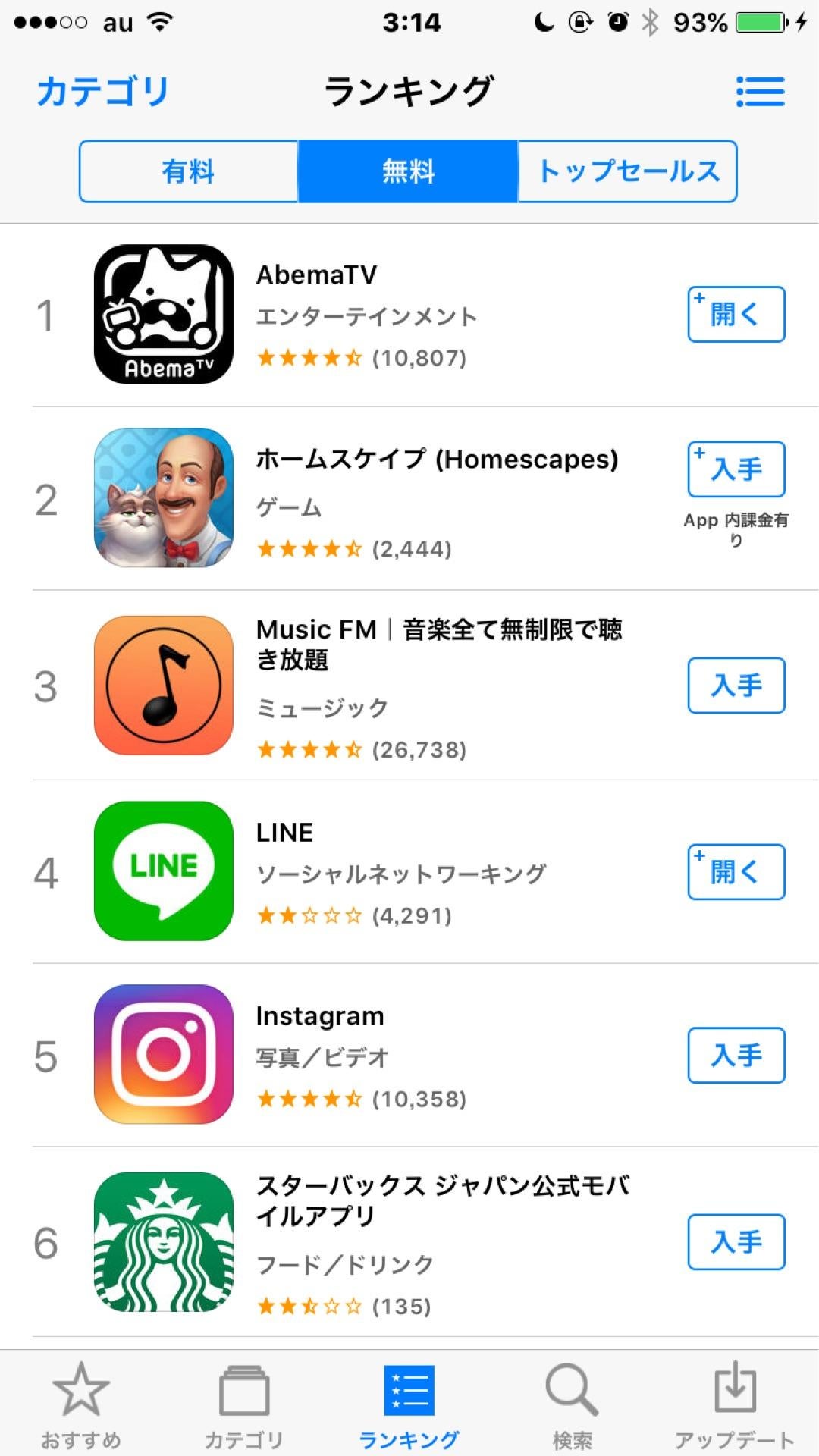Download Music FM with its 入手 button
The height and width of the screenshot is (1456, 819).
point(736,686)
